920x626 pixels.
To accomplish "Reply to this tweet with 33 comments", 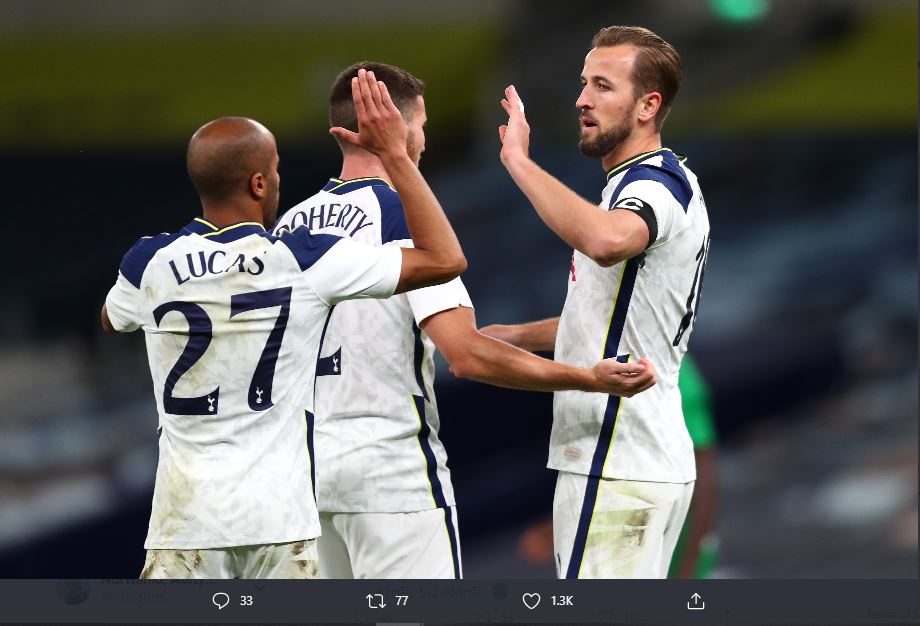I will pos(221,601).
